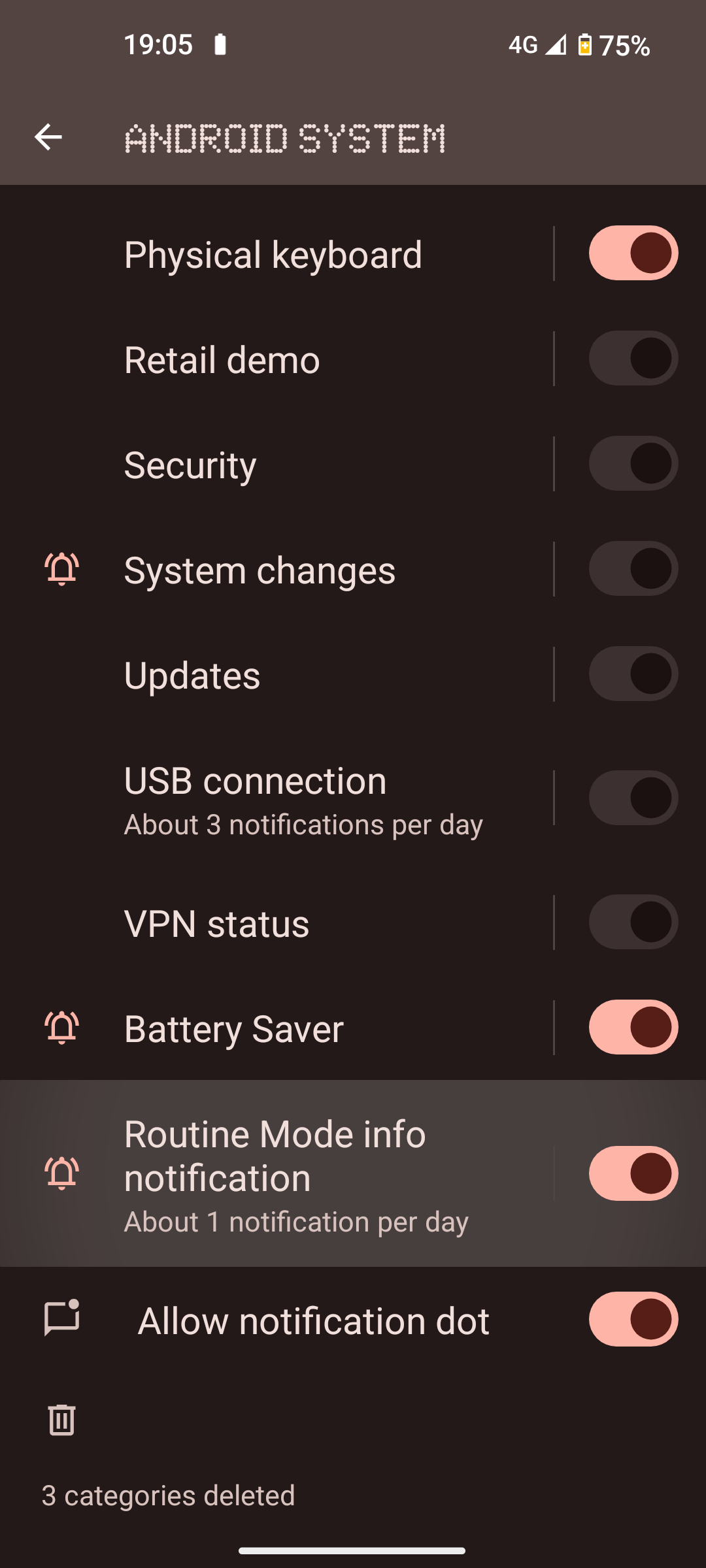Viewport: 706px width, 1568px height.
Task: Go back from Android System settings
Action: [48, 137]
